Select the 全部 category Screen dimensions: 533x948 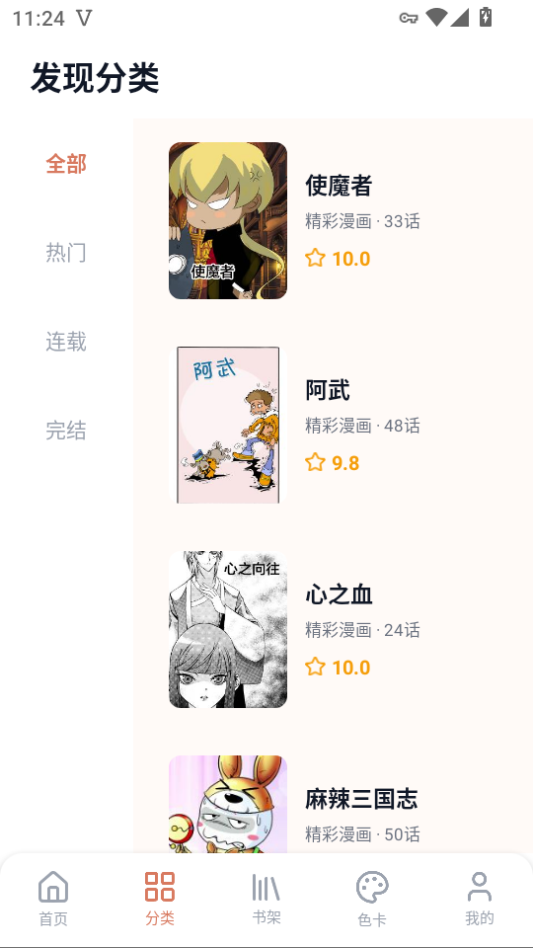click(66, 164)
